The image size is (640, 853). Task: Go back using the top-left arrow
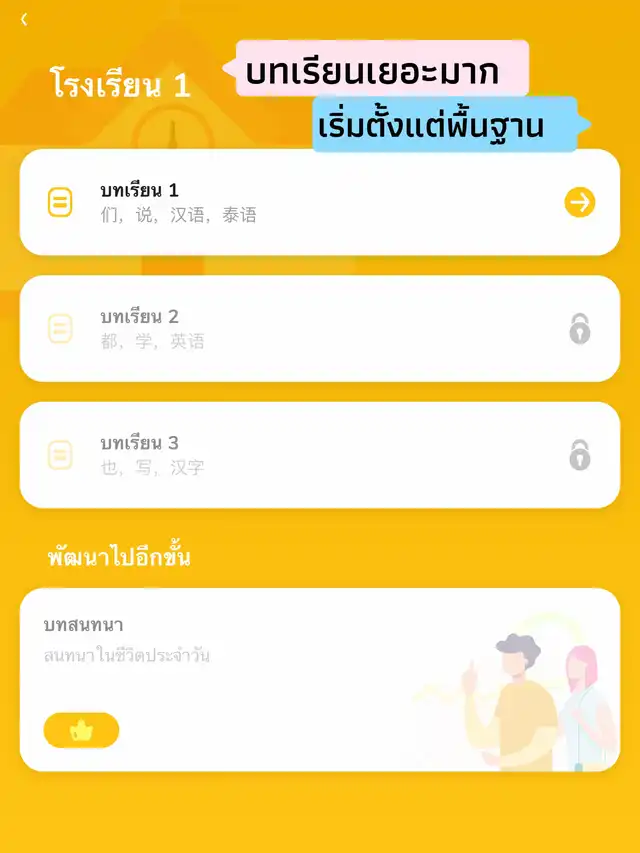click(x=24, y=20)
